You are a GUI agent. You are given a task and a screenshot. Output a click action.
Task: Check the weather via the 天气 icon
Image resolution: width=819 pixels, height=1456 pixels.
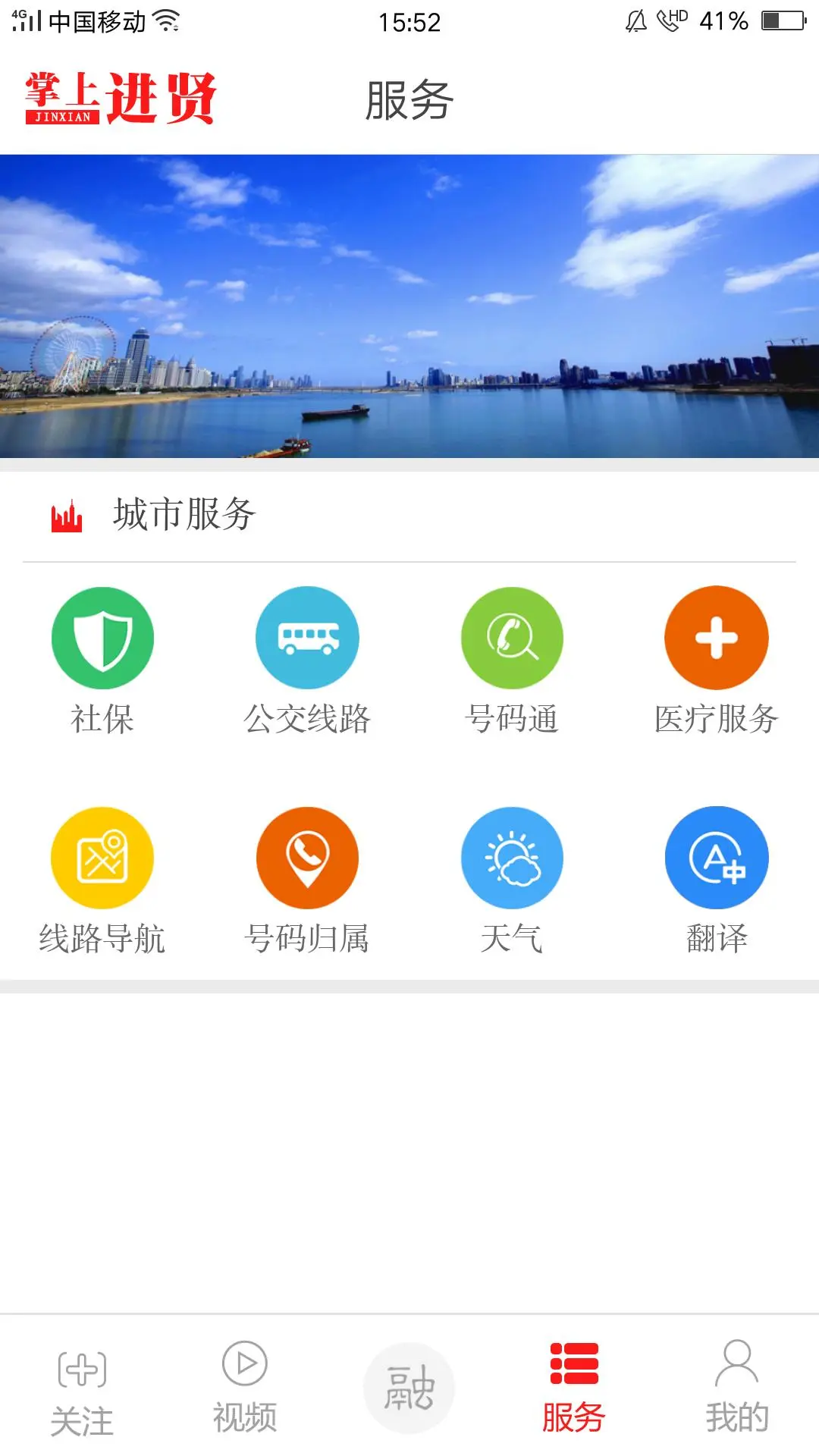[511, 857]
